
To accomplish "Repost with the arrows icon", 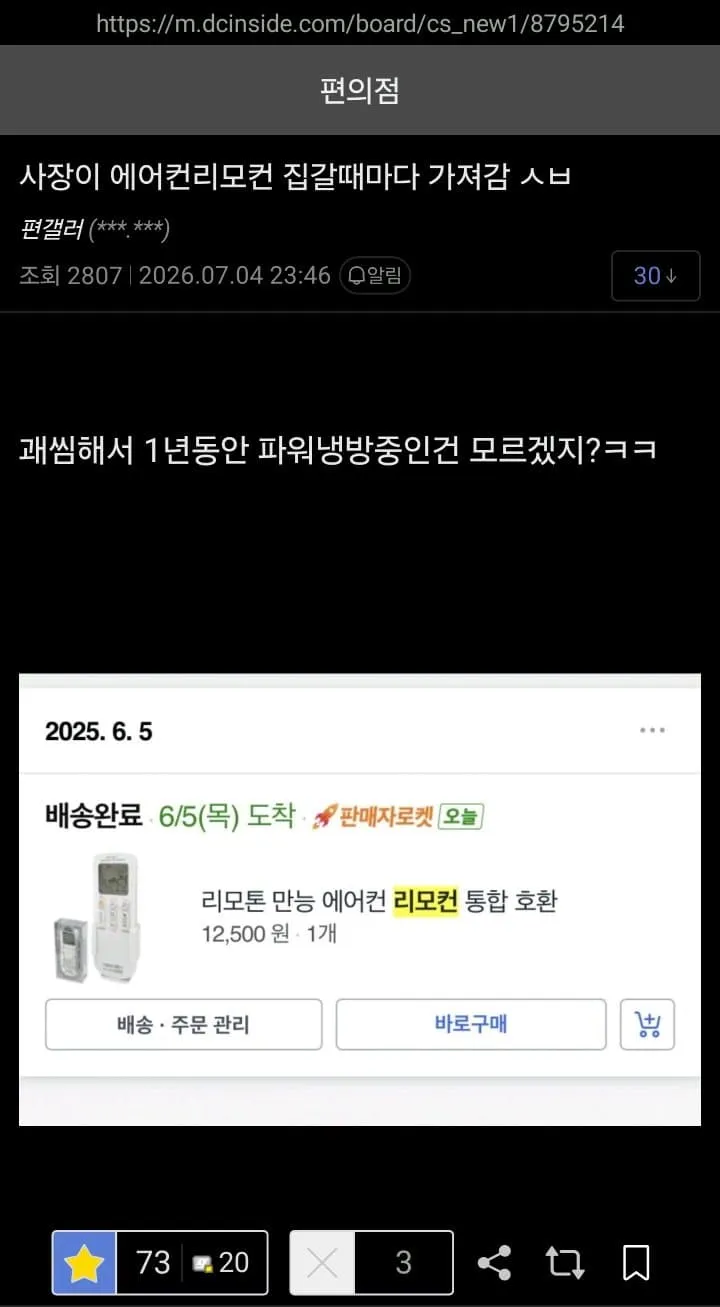I will [x=565, y=1263].
